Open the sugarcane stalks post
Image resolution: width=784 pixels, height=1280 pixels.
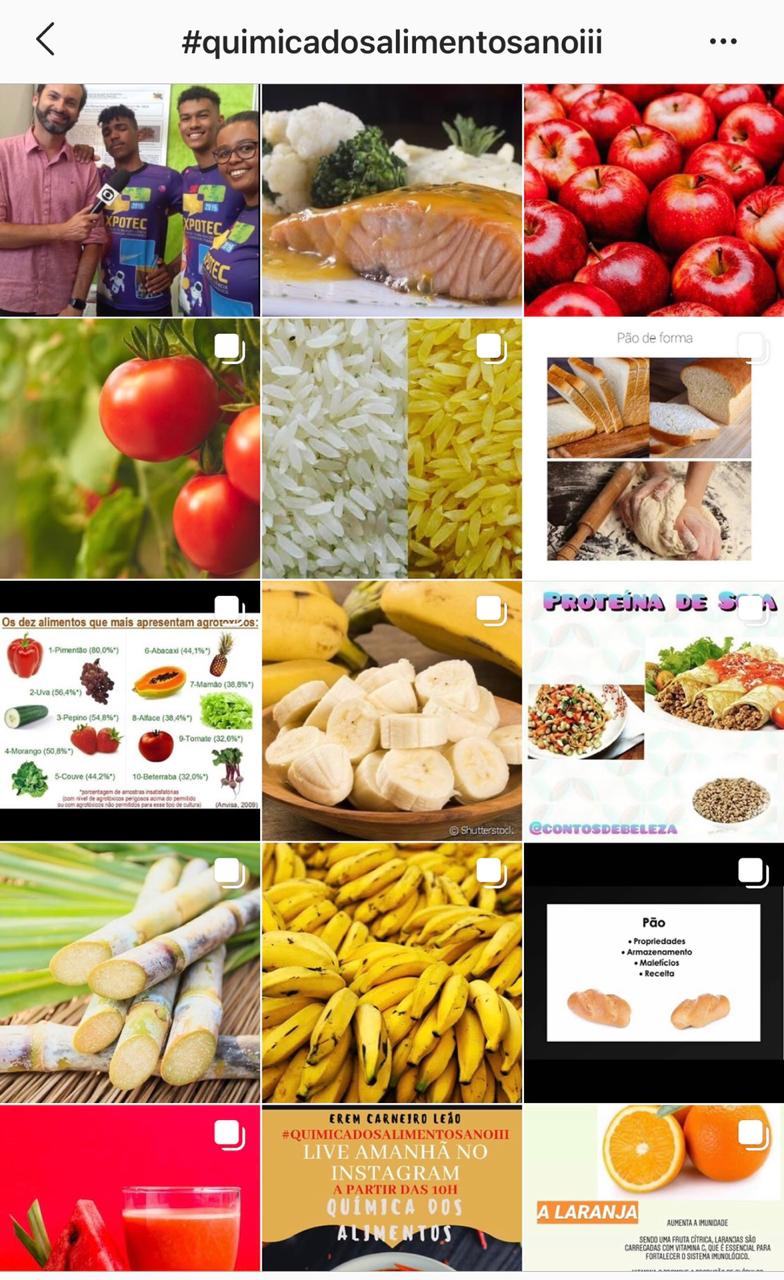[129, 972]
